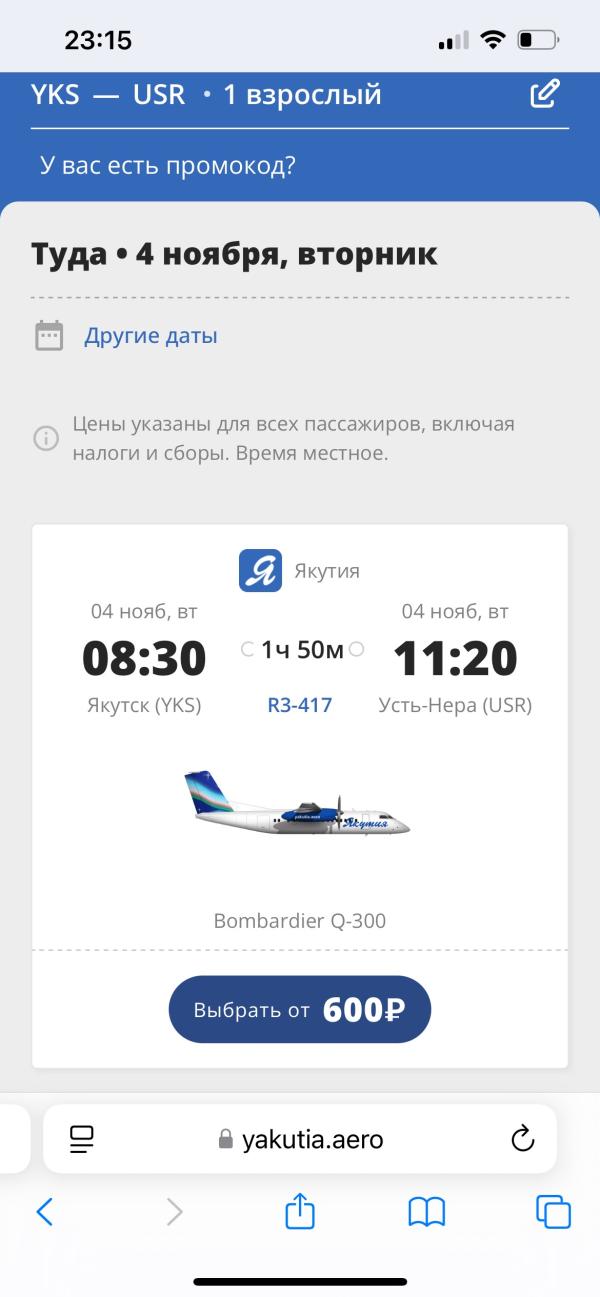This screenshot has width=600, height=1297.
Task: Choose other dates for the flight
Action: coord(150,336)
